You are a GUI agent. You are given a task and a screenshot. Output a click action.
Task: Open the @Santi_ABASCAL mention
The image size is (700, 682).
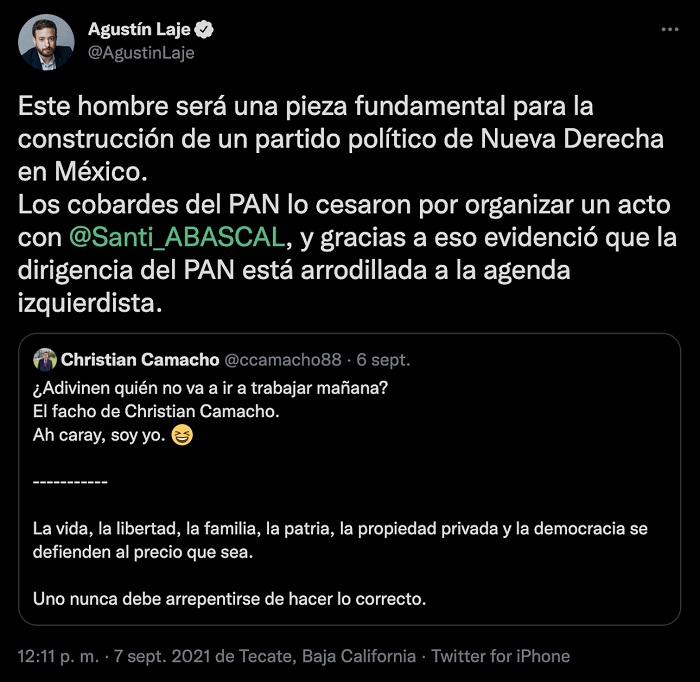coord(178,239)
